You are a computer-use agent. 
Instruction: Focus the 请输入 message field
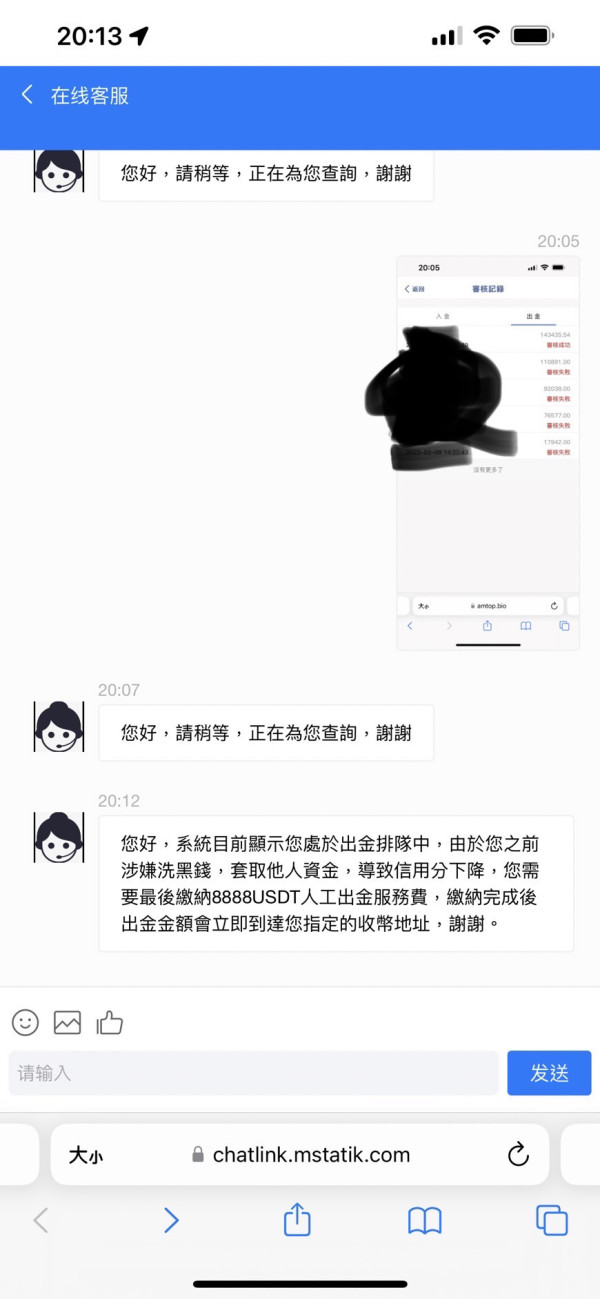click(254, 1073)
